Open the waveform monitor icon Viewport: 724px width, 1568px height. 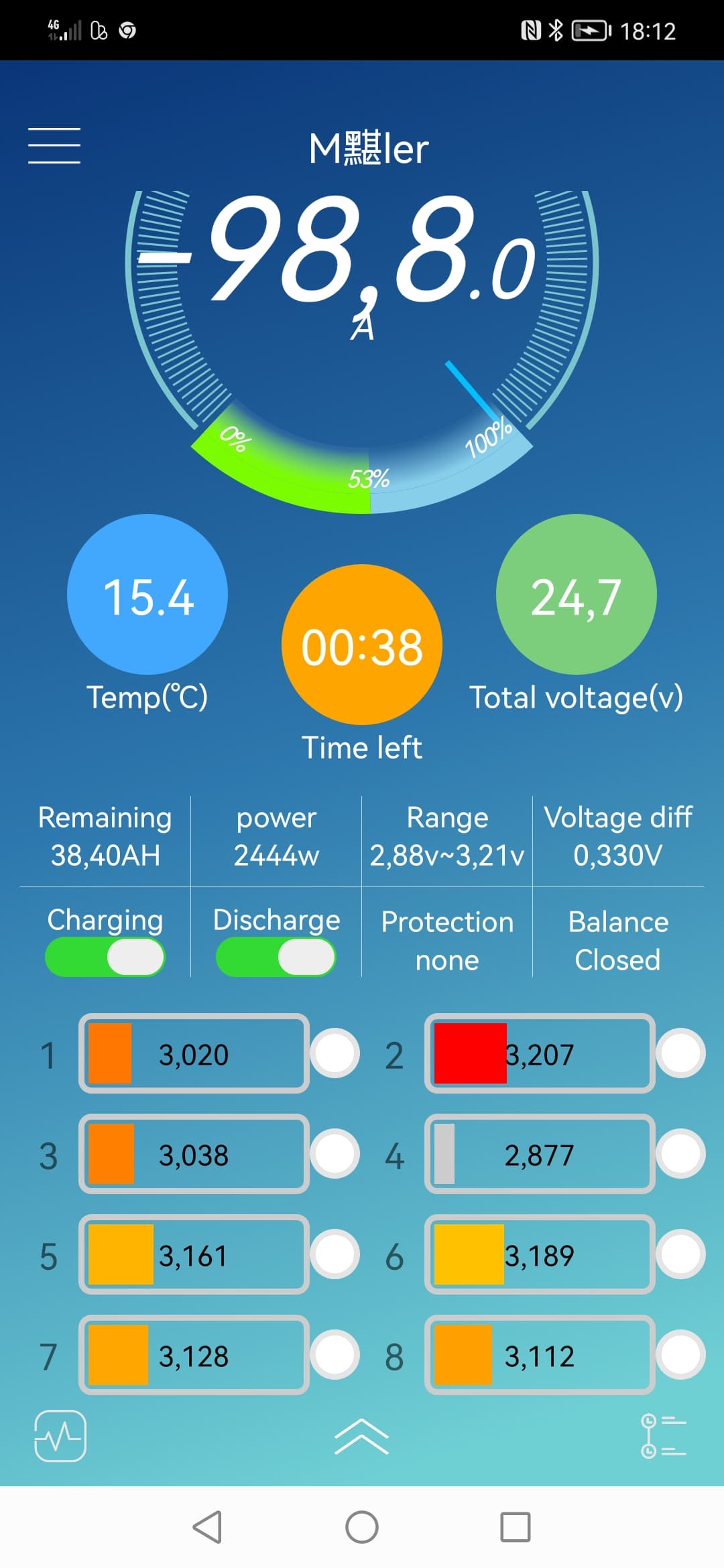click(x=60, y=1435)
